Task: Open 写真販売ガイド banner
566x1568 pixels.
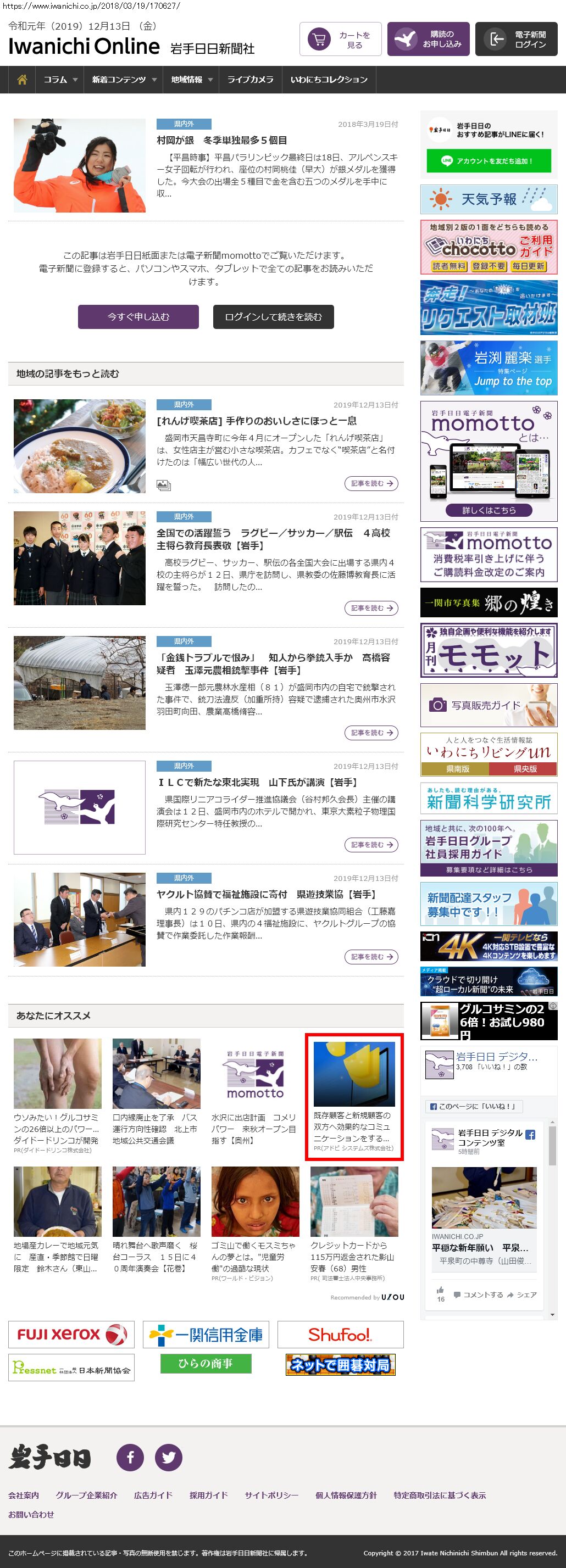Action: (488, 706)
